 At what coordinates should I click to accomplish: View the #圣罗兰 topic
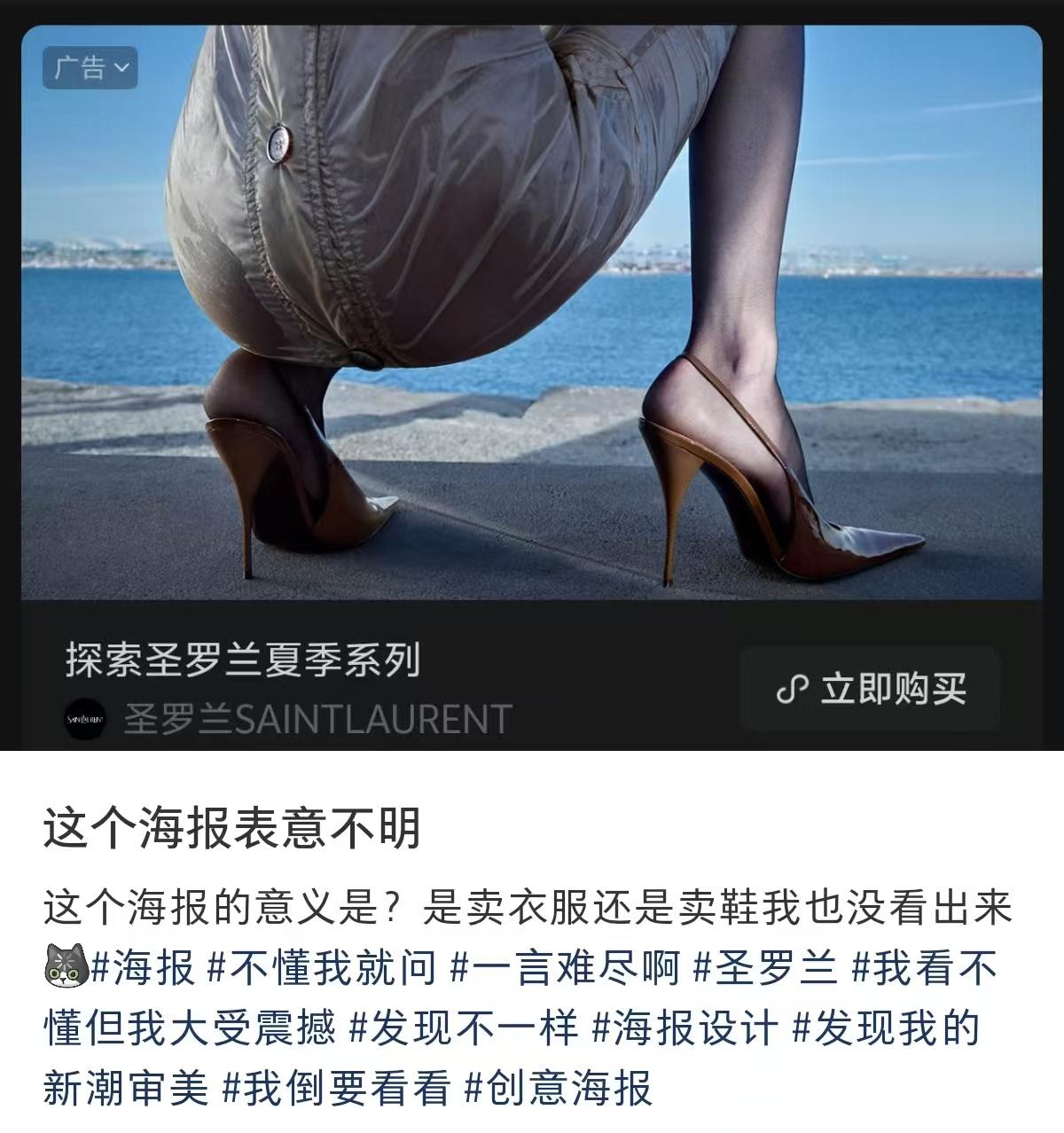764,967
